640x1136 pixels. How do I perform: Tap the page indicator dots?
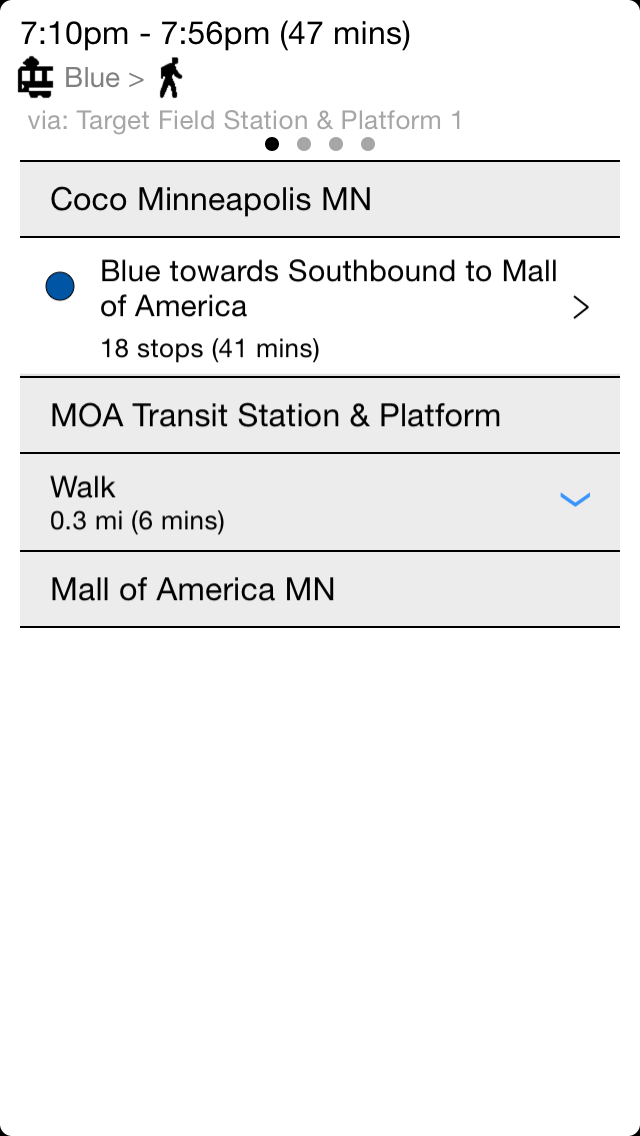[320, 144]
